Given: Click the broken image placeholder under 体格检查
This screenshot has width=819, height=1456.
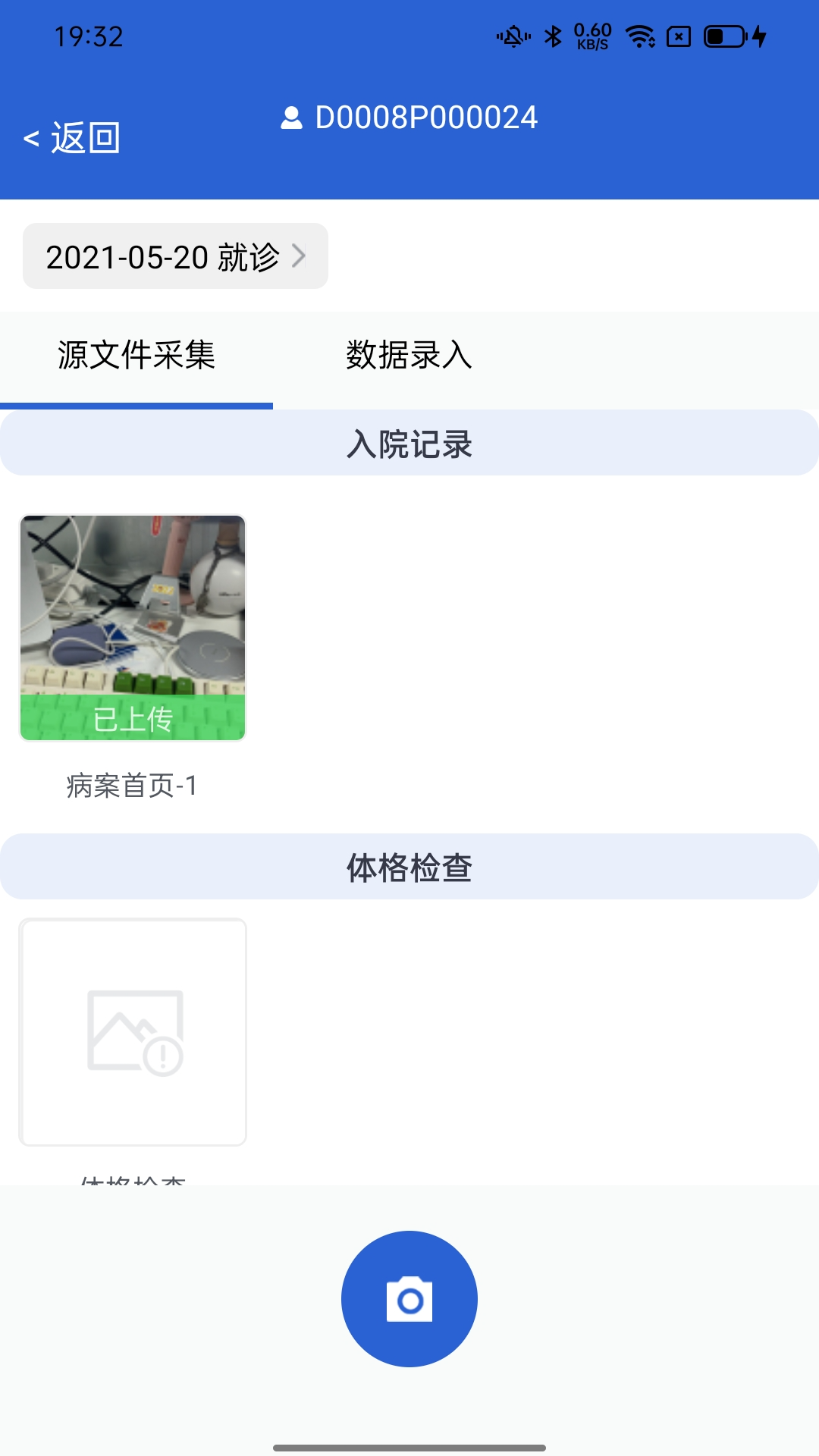Looking at the screenshot, I should click(x=133, y=1030).
